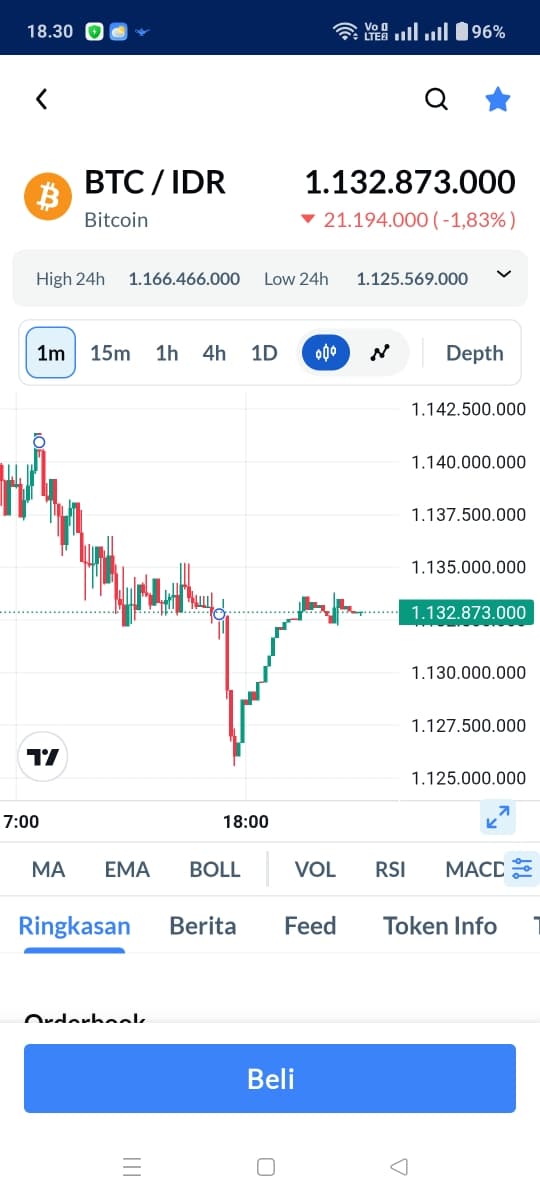This screenshot has width=540, height=1200.
Task: Tap the Beli button
Action: click(x=270, y=1079)
